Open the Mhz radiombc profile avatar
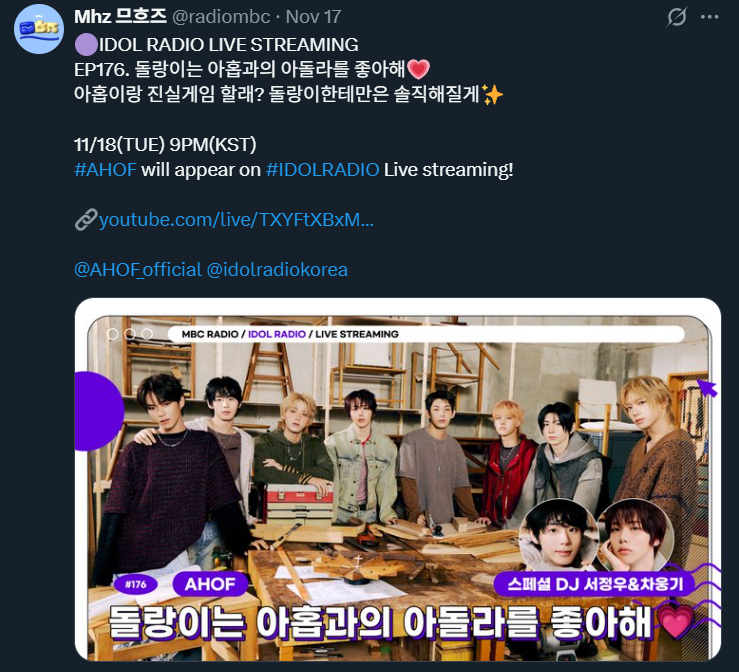 (x=38, y=29)
